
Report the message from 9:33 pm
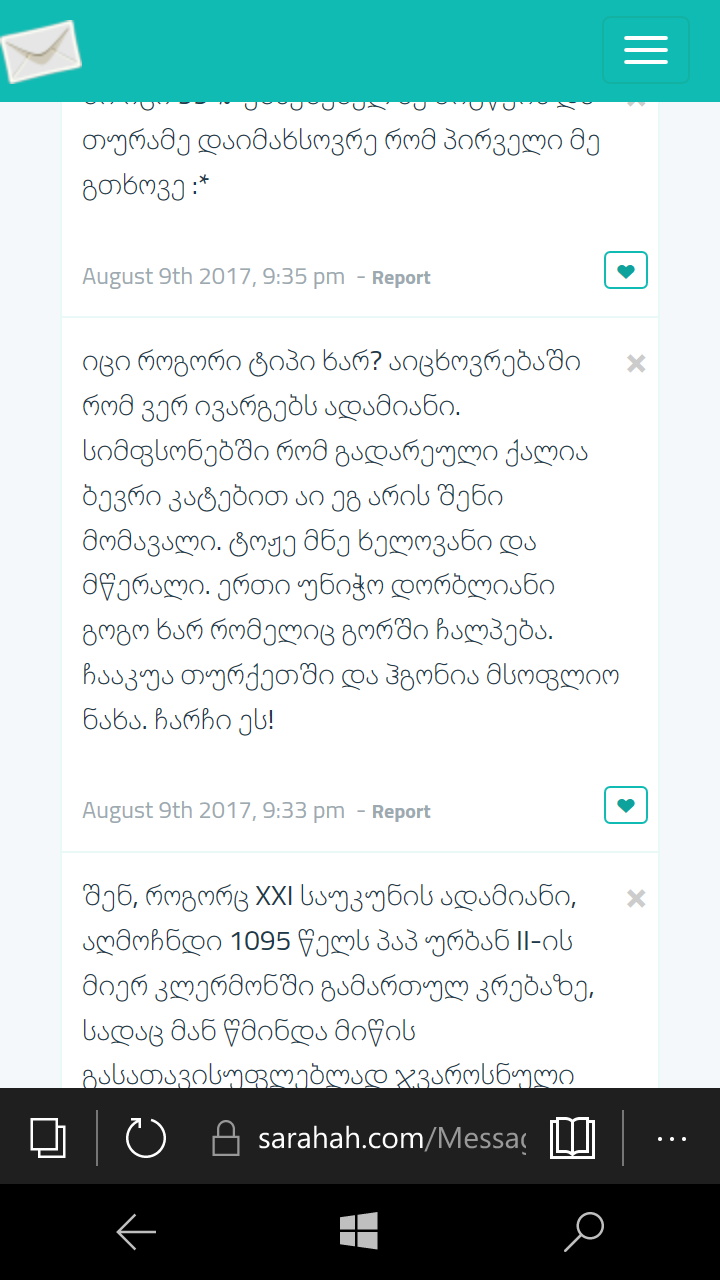[401, 812]
